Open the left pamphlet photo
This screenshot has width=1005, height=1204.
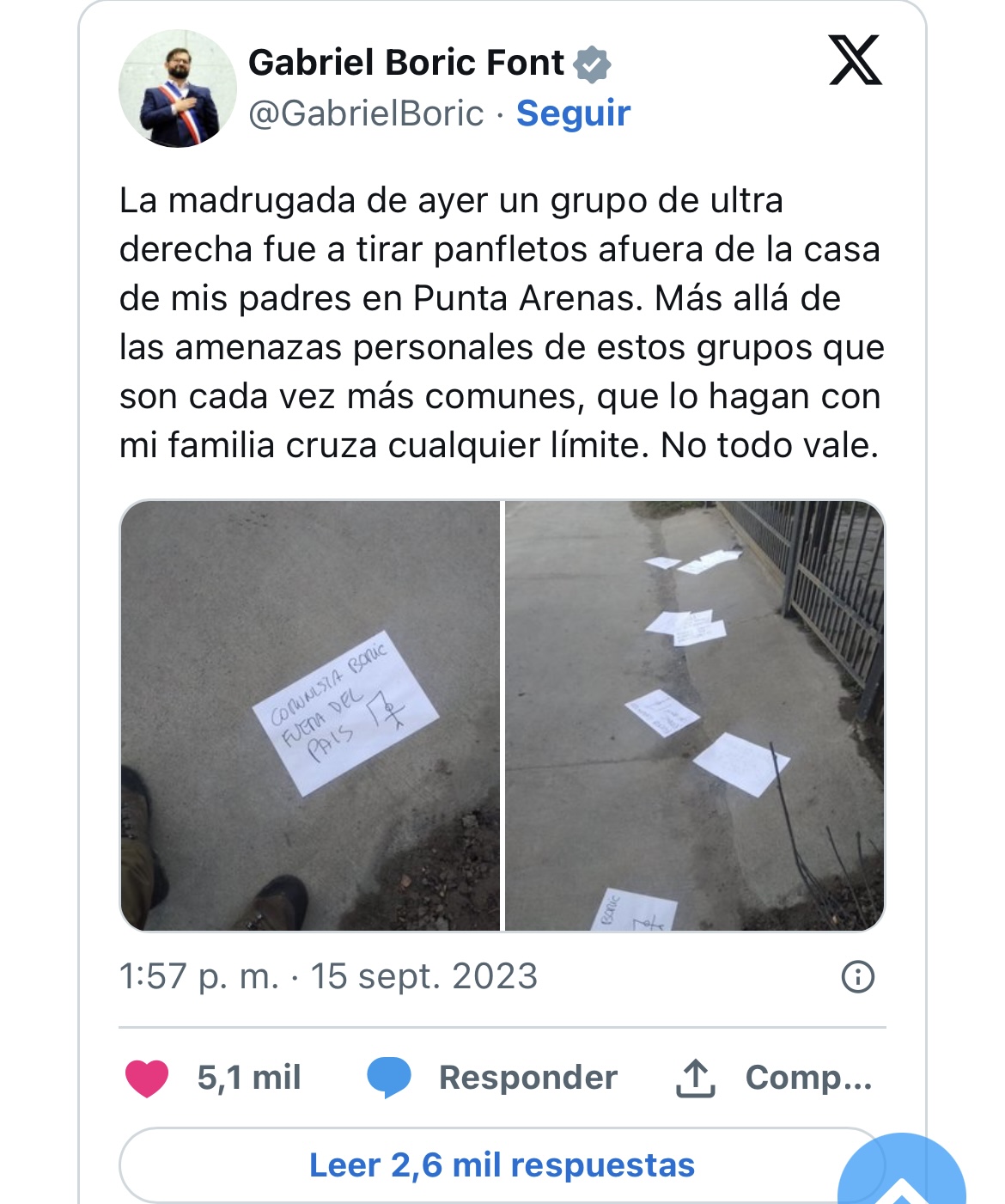[x=310, y=715]
